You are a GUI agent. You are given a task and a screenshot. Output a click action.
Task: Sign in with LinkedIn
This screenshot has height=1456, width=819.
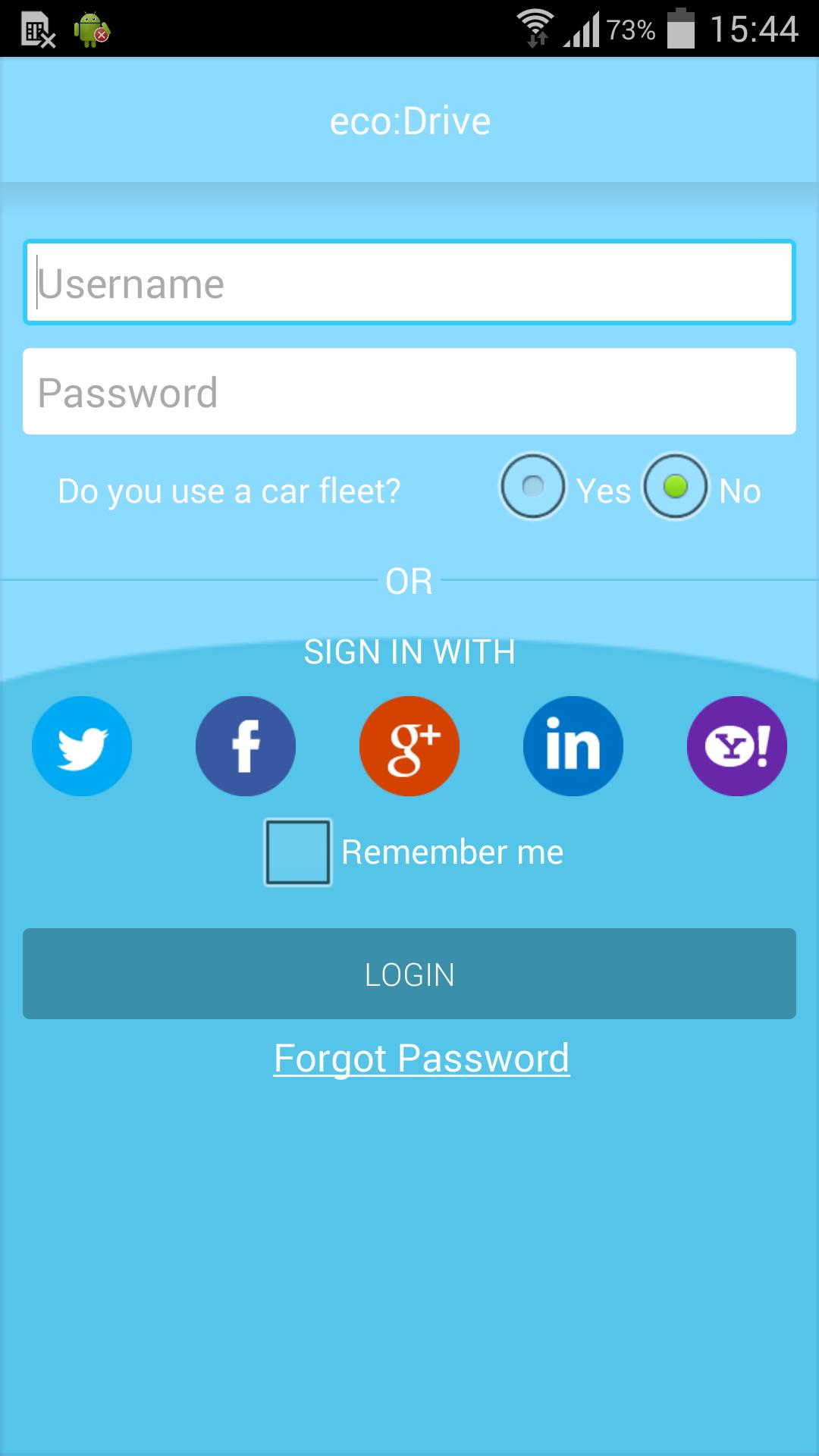coord(573,746)
